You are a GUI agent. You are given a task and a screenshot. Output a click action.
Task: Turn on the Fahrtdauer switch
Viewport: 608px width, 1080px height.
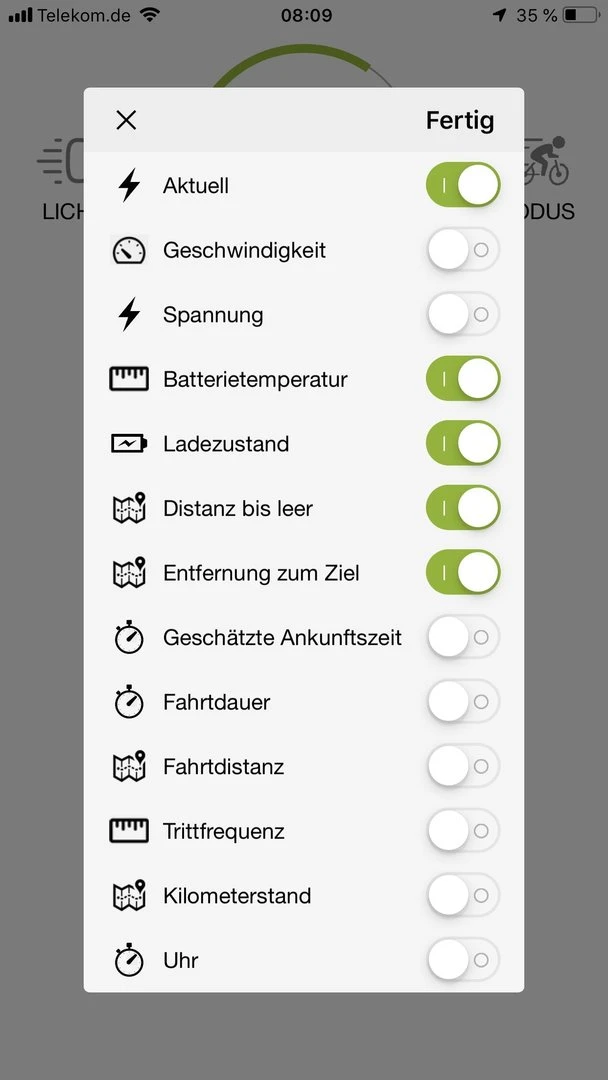[x=462, y=702]
